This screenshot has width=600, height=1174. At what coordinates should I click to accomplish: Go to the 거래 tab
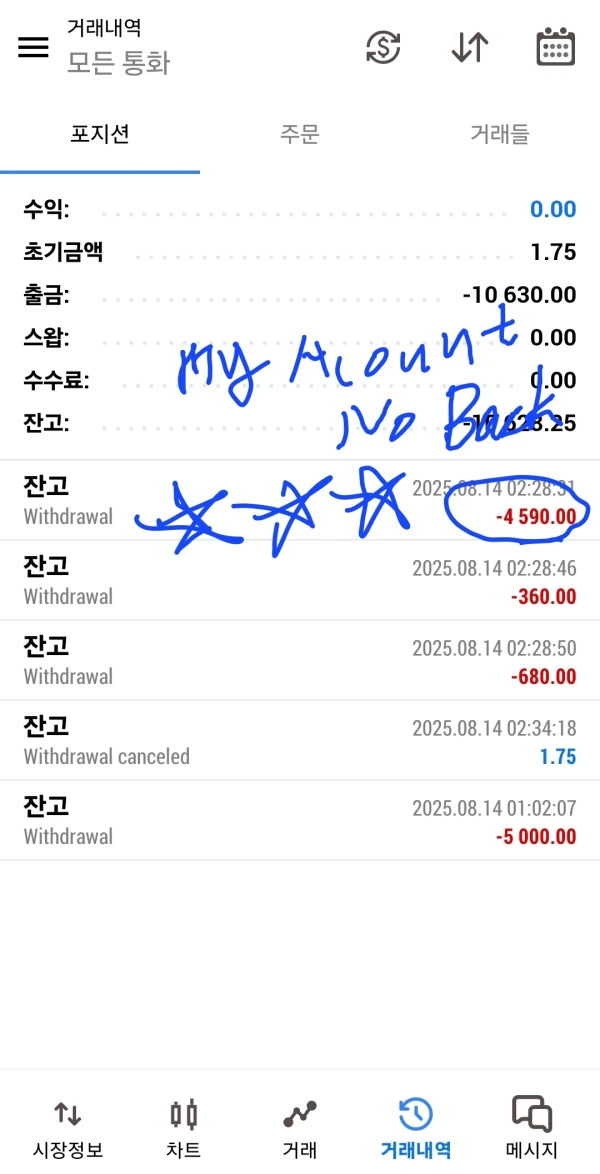pyautogui.click(x=300, y=1128)
